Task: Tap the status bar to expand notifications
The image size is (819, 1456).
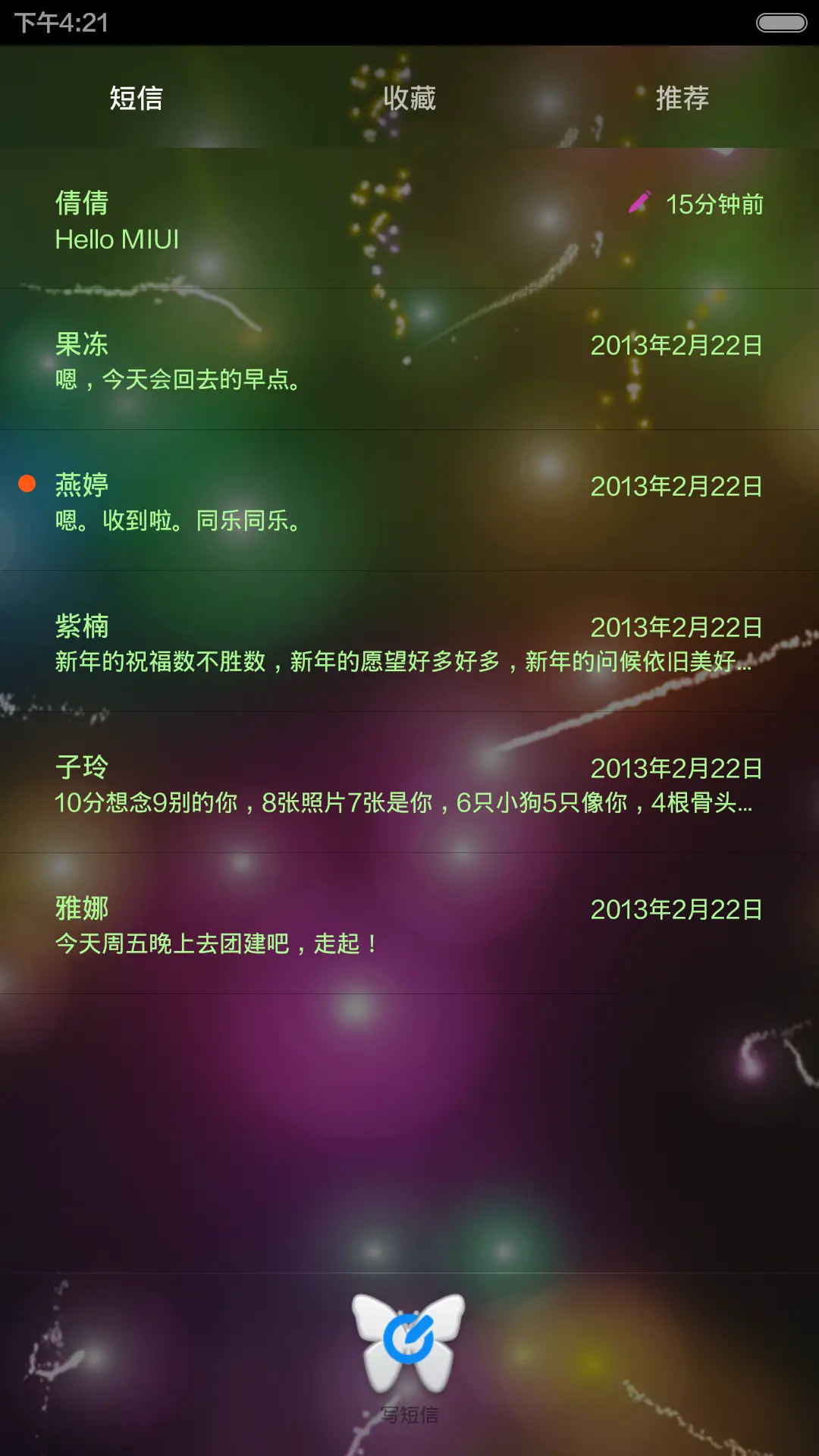Action: click(x=409, y=23)
